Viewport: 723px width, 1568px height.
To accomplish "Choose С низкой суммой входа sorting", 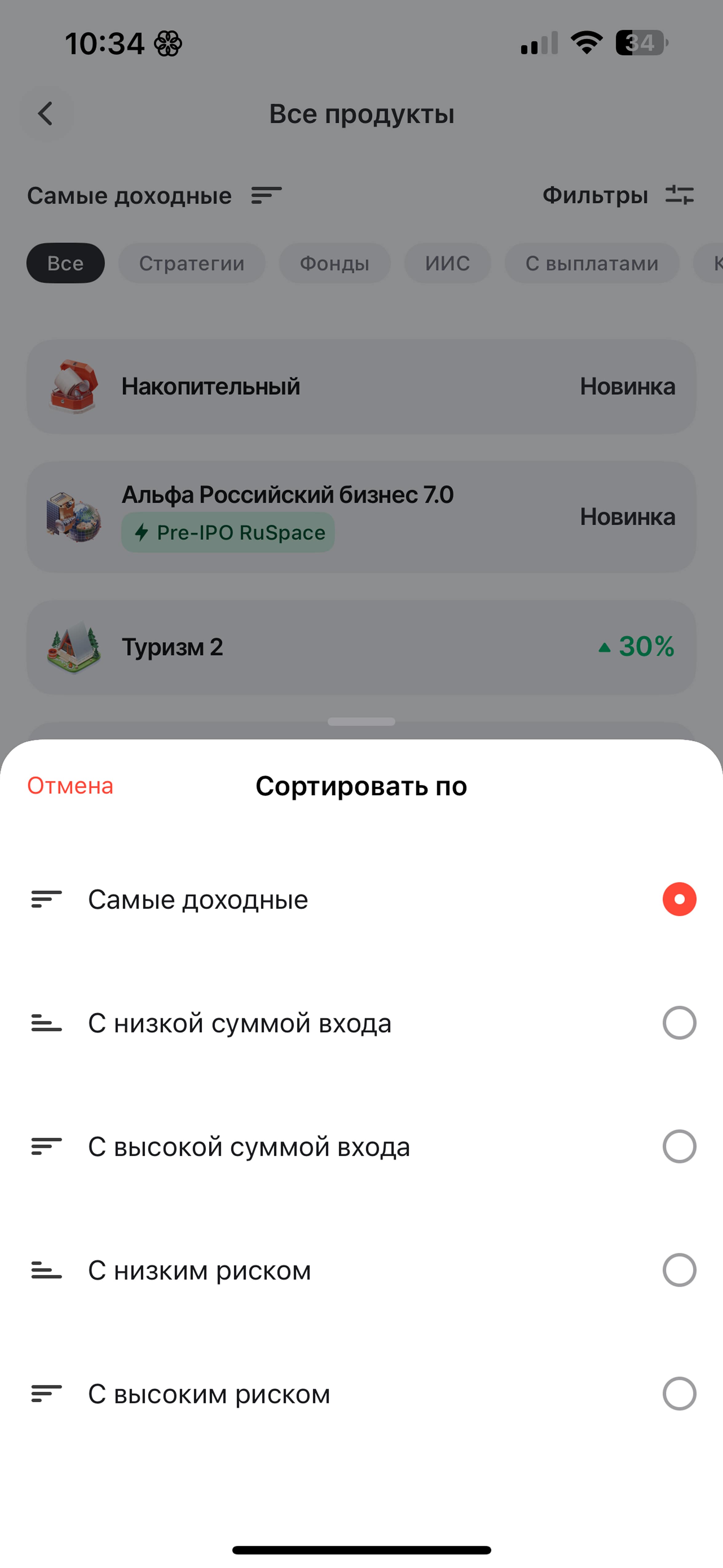I will pyautogui.click(x=361, y=1023).
